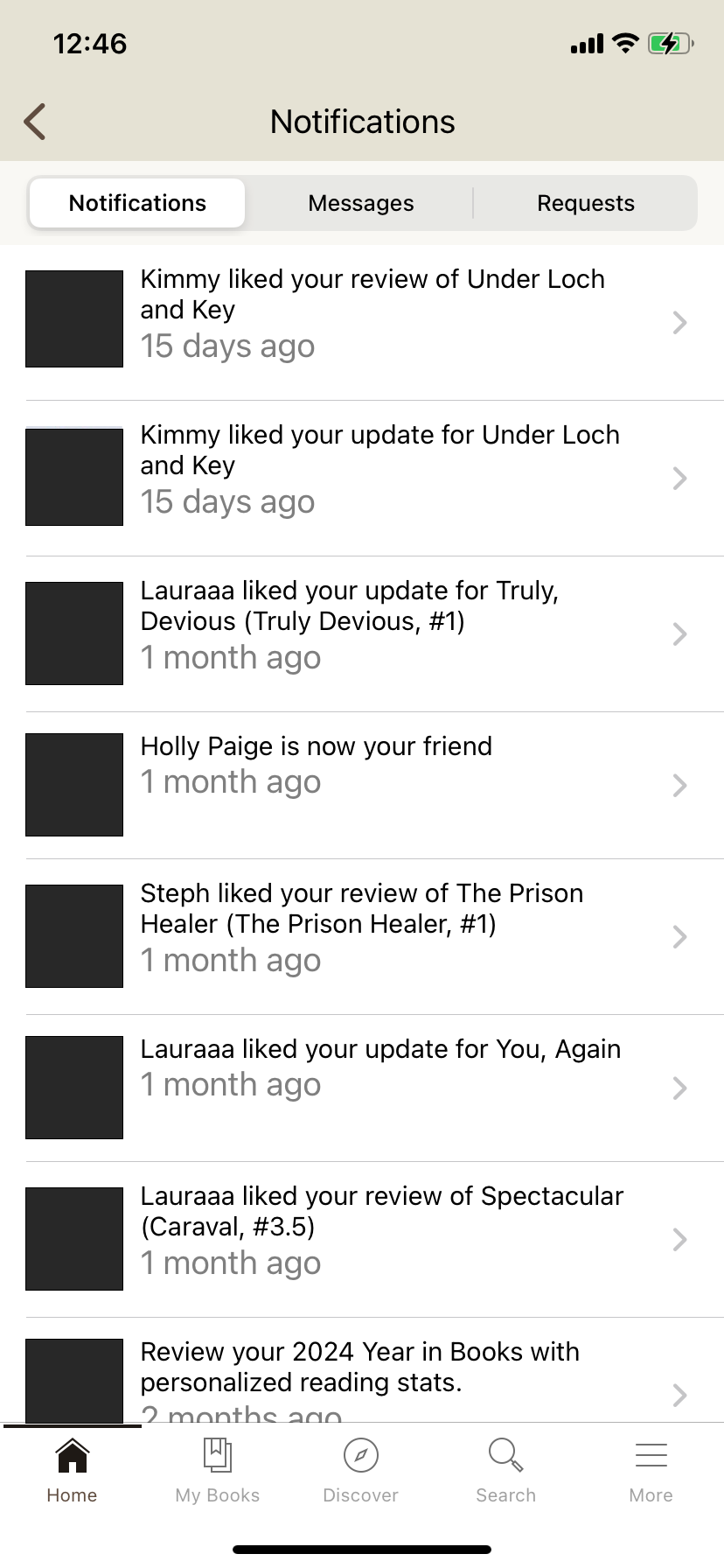Tap thumbnail beside the Spectacular review notification
724x1568 pixels.
[73, 1238]
